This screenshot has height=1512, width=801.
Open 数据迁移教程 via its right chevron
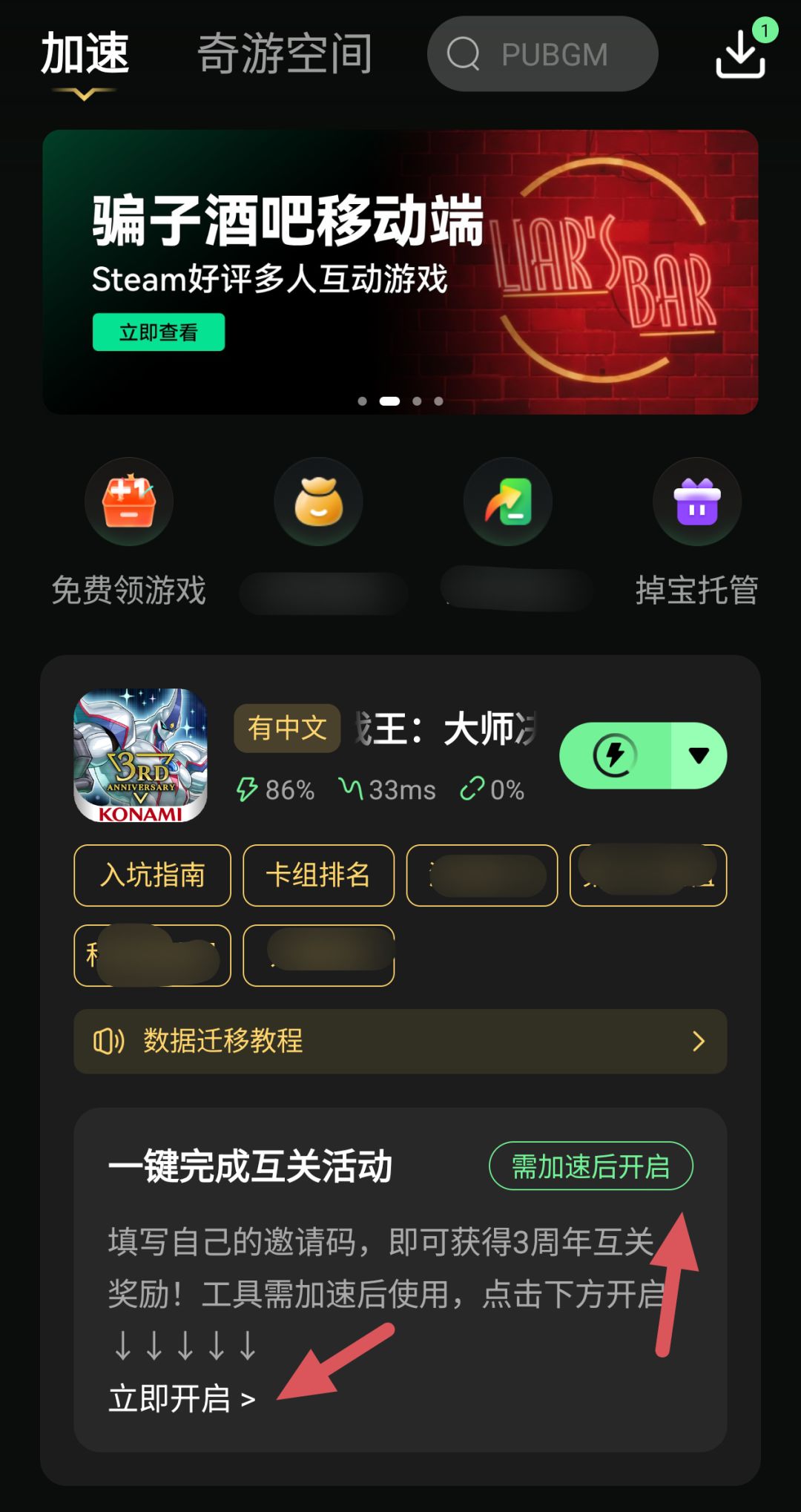point(698,1042)
